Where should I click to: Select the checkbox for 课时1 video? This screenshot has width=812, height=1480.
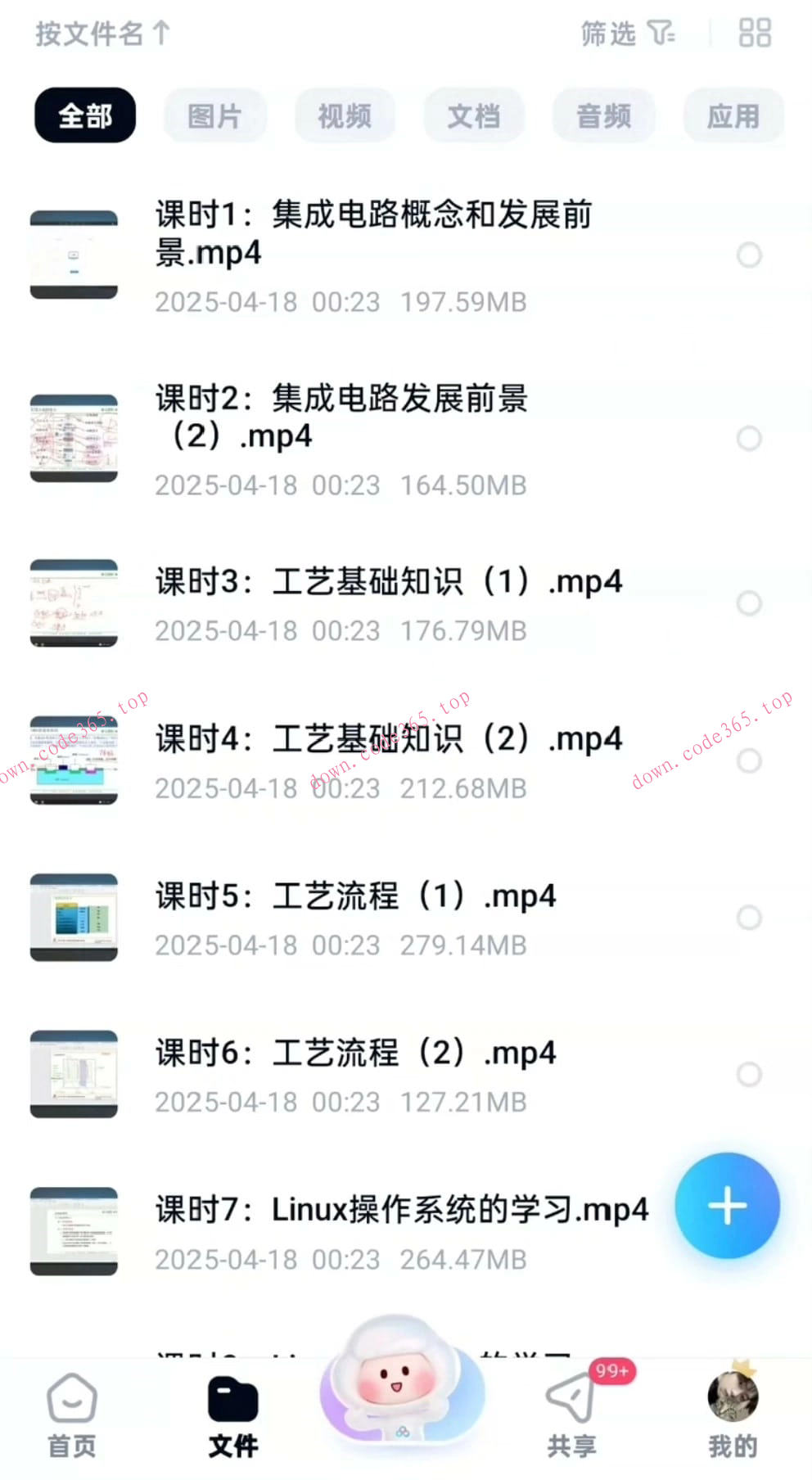pyautogui.click(x=750, y=255)
